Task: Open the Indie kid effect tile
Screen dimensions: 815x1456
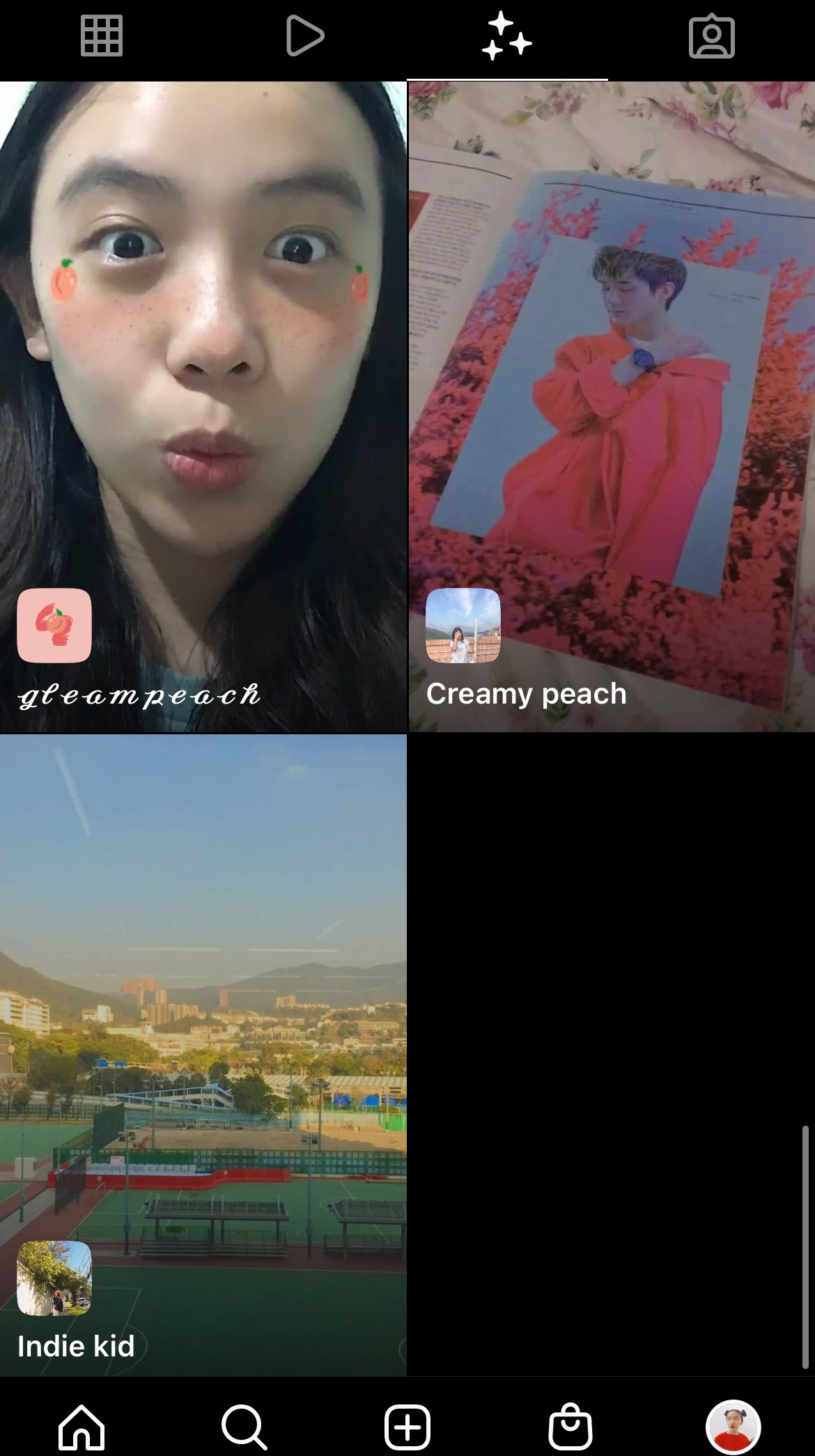Action: 203,1055
